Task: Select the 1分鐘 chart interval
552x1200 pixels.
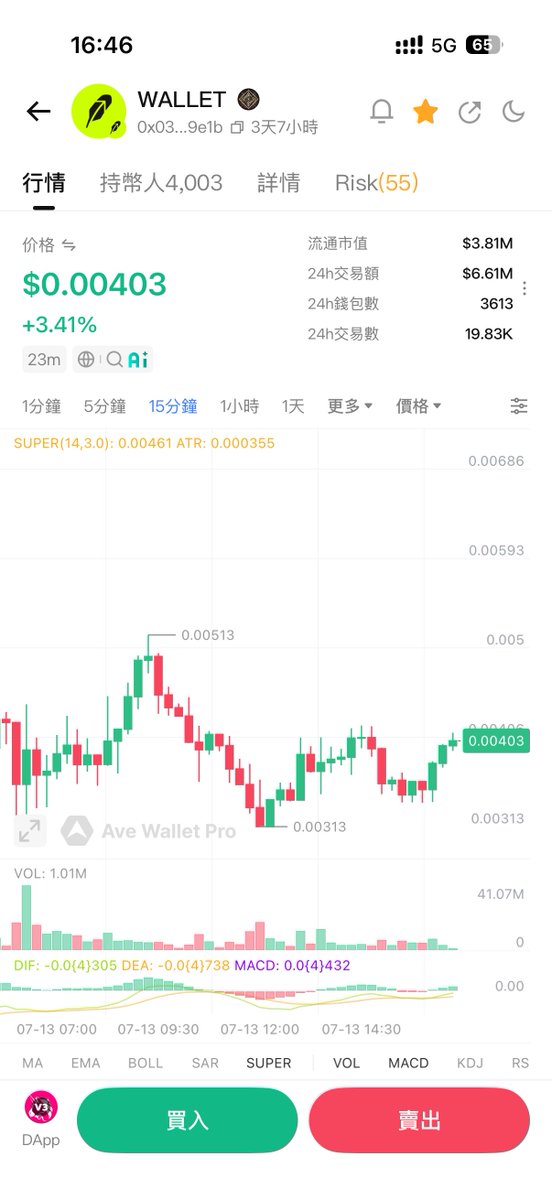Action: point(42,406)
